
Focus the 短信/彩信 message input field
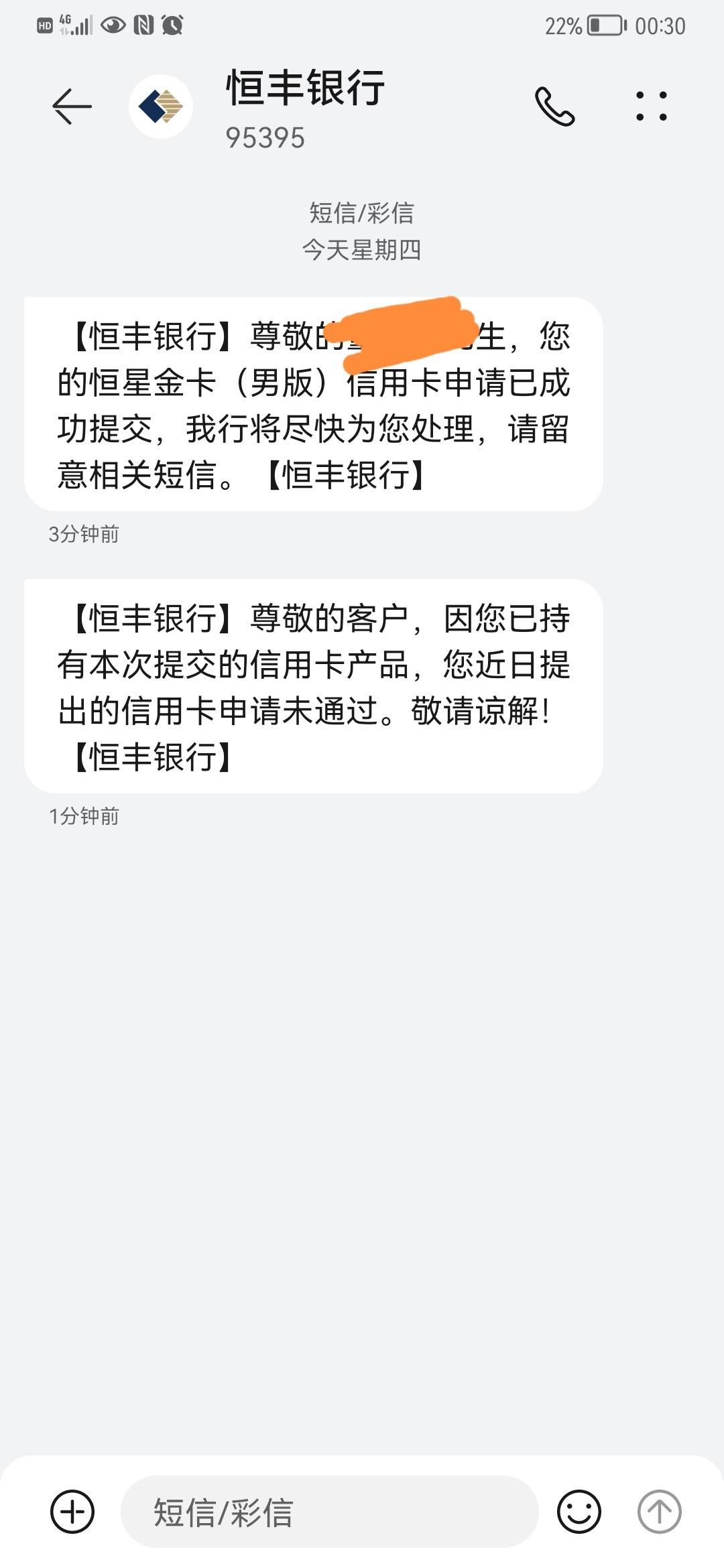pyautogui.click(x=330, y=1511)
